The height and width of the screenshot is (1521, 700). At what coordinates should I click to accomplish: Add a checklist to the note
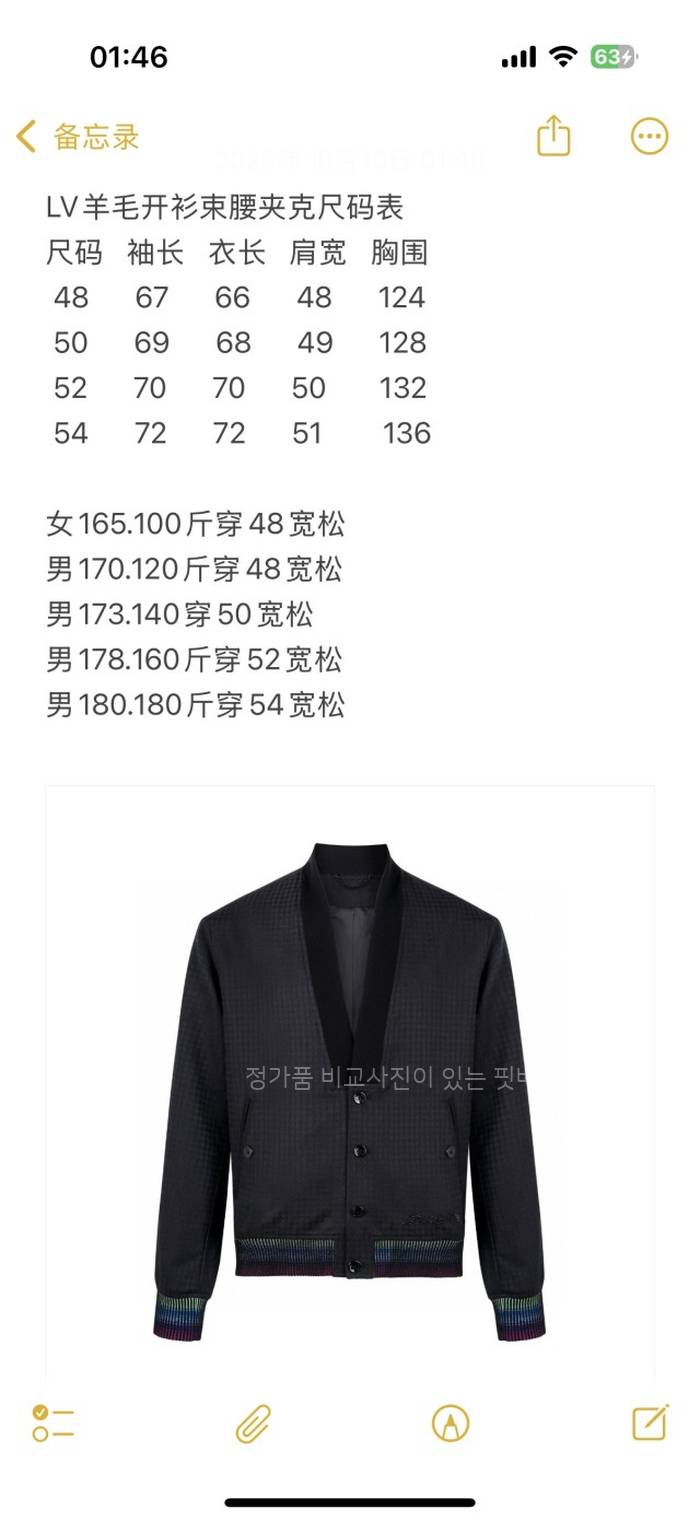[x=53, y=1422]
